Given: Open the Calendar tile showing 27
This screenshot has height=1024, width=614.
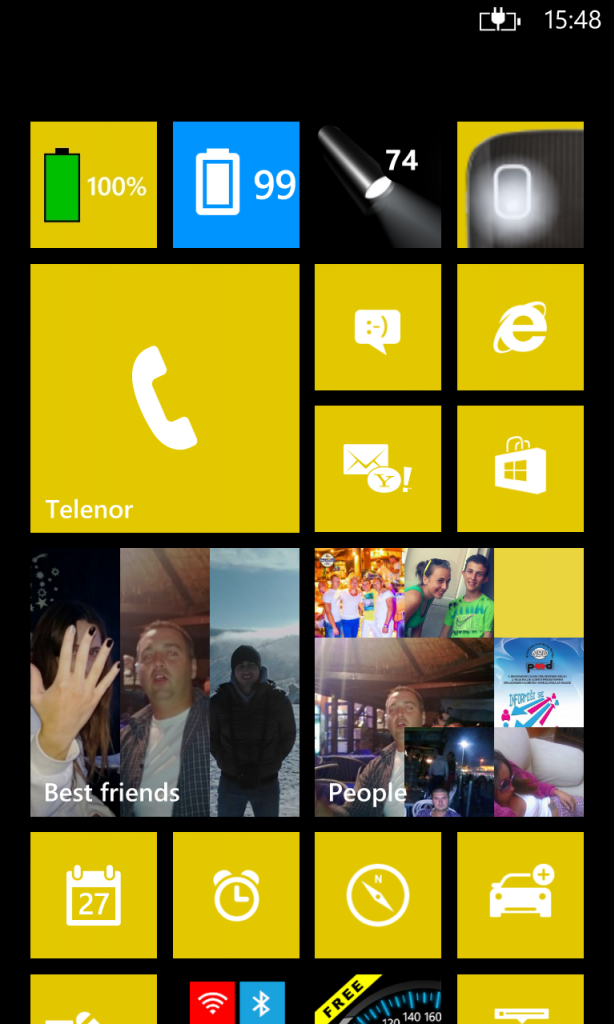Looking at the screenshot, I should click(93, 895).
